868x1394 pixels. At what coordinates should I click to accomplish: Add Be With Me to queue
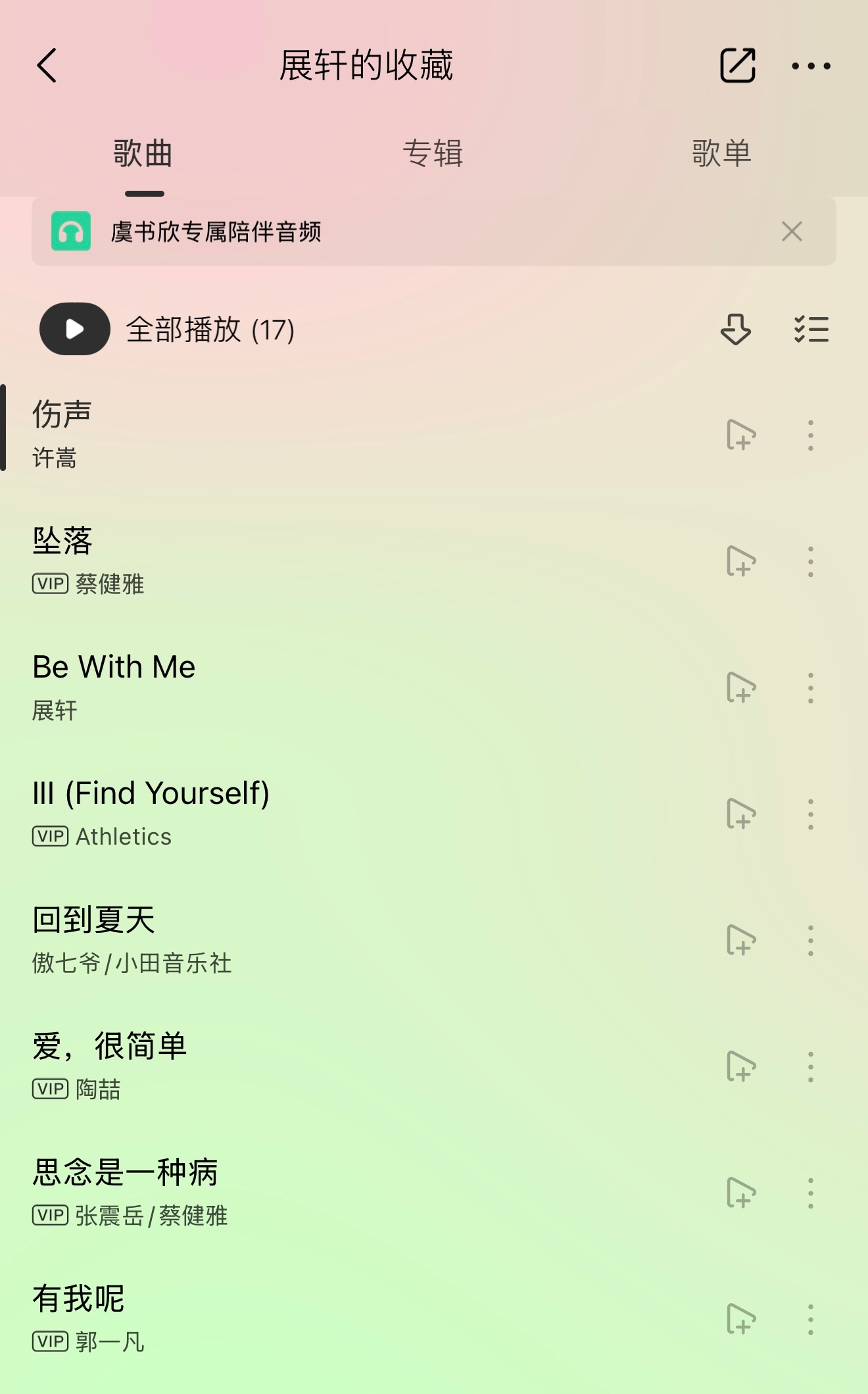click(742, 688)
